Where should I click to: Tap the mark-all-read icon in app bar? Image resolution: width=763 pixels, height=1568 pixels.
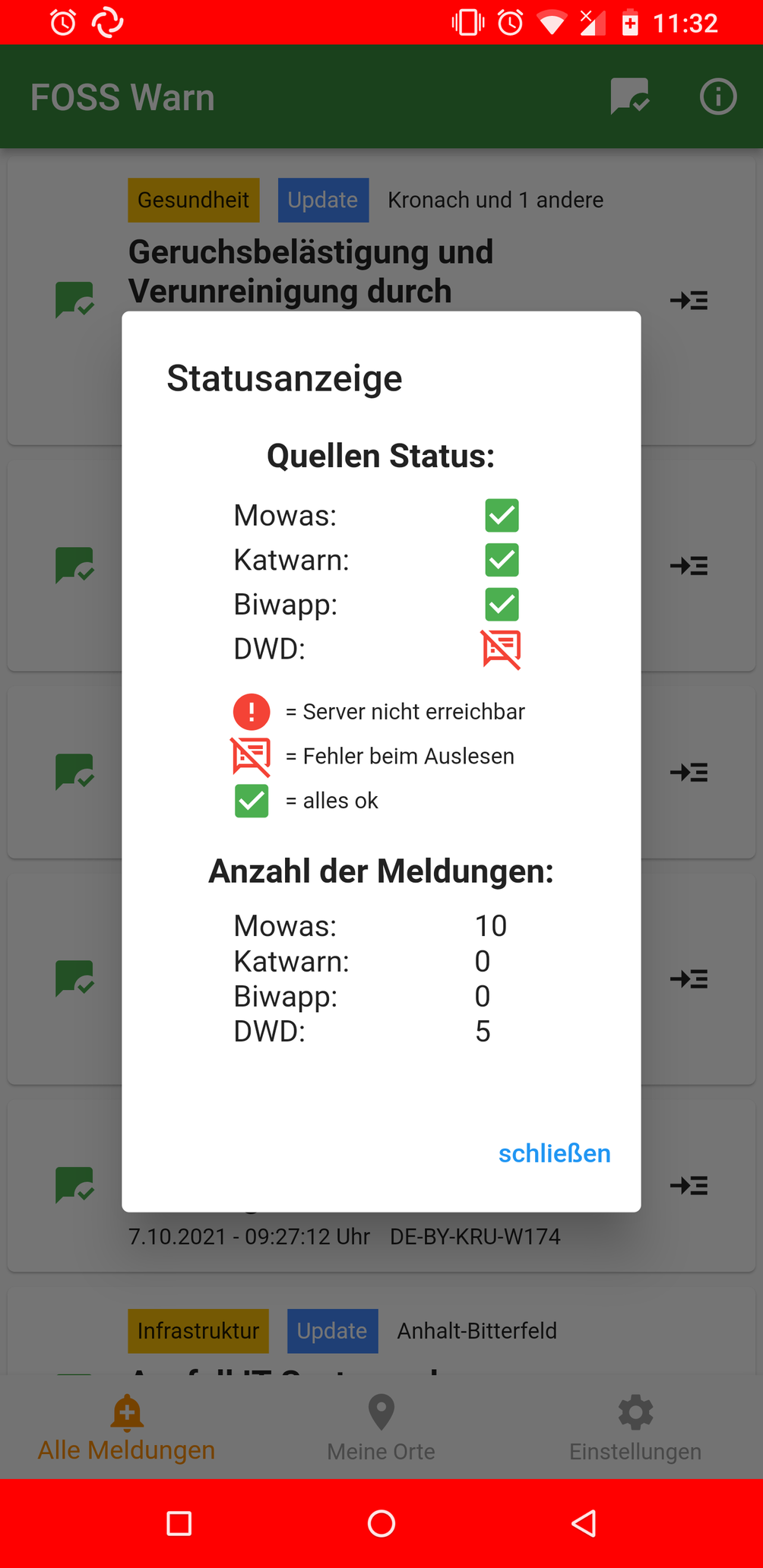click(630, 96)
